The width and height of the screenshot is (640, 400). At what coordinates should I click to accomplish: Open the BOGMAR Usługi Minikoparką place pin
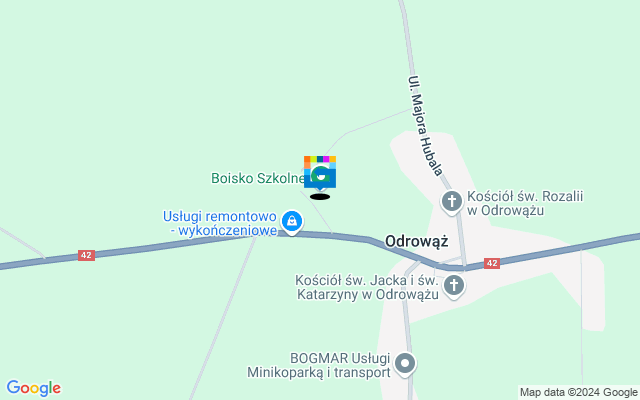coord(405,364)
